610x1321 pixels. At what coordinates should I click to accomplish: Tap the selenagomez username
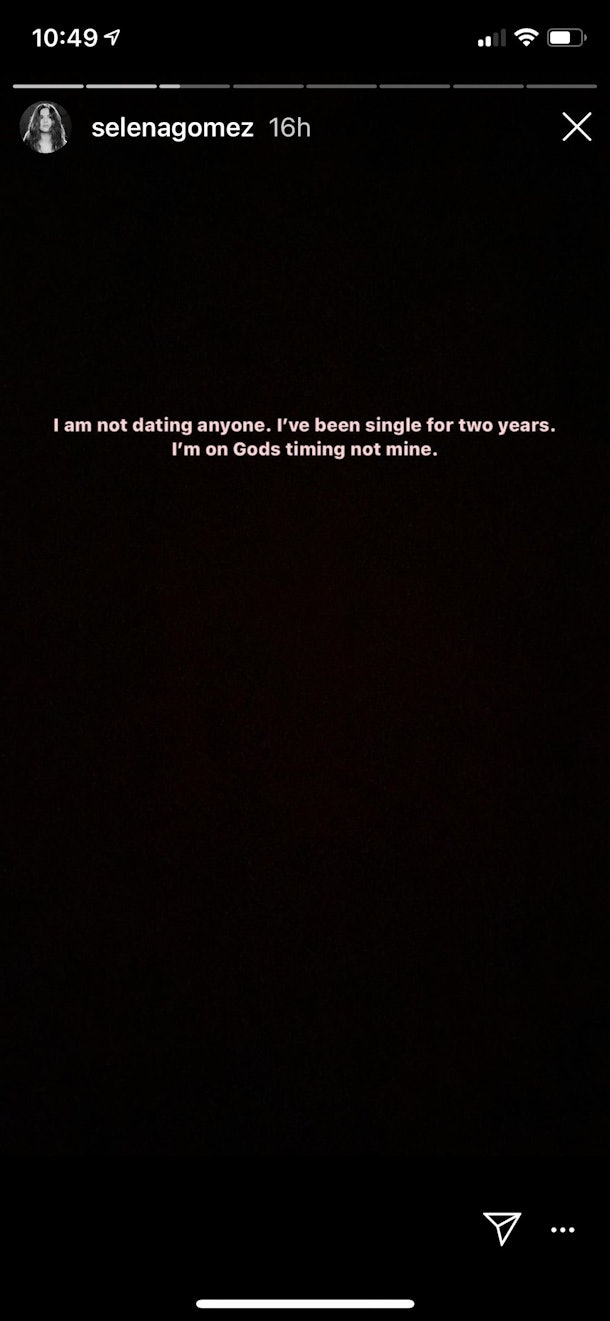(x=172, y=128)
